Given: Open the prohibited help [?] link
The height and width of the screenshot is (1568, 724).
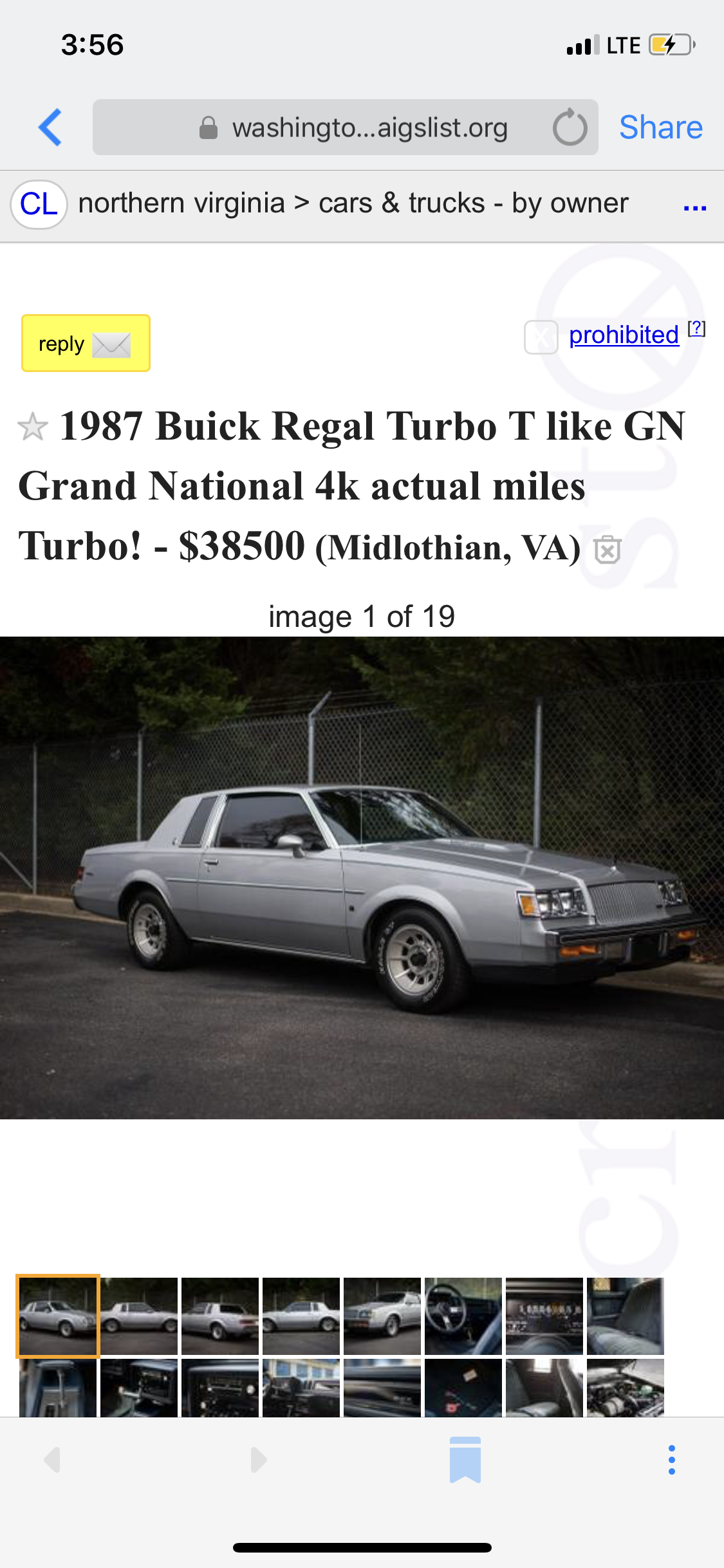Looking at the screenshot, I should pos(696,329).
